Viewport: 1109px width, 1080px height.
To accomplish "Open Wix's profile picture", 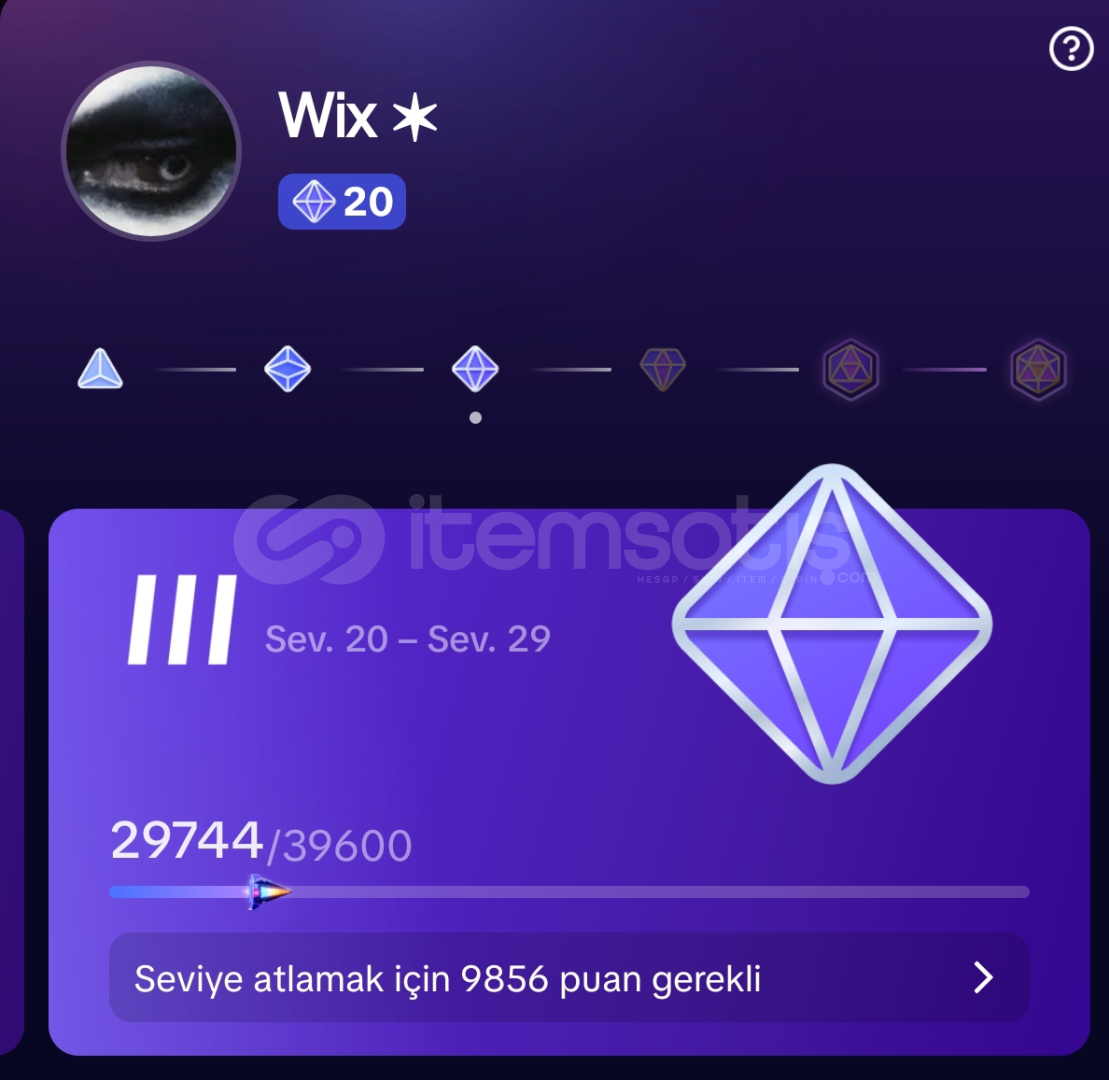I will point(151,151).
